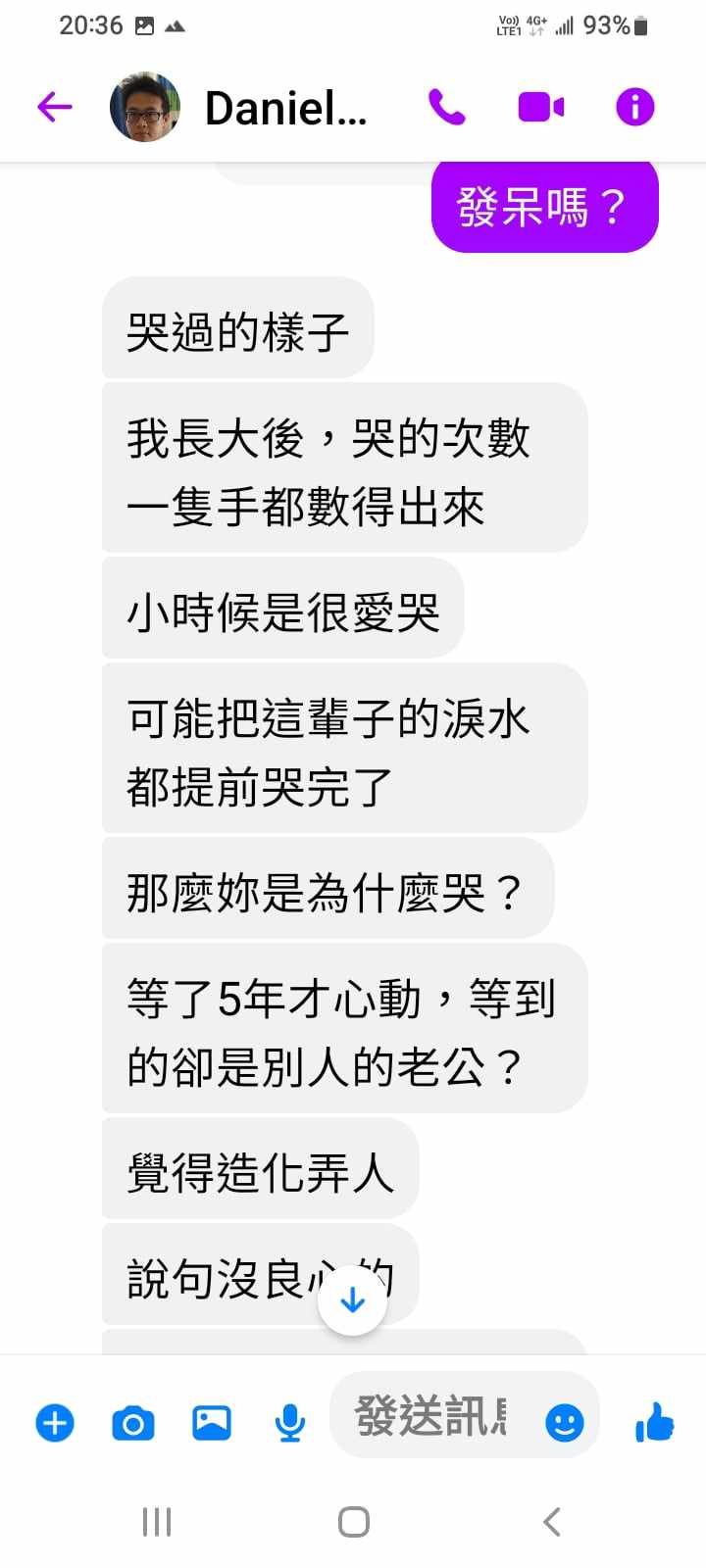This screenshot has height=1568, width=706.
Task: Open the camera to take a photo
Action: (x=133, y=1422)
